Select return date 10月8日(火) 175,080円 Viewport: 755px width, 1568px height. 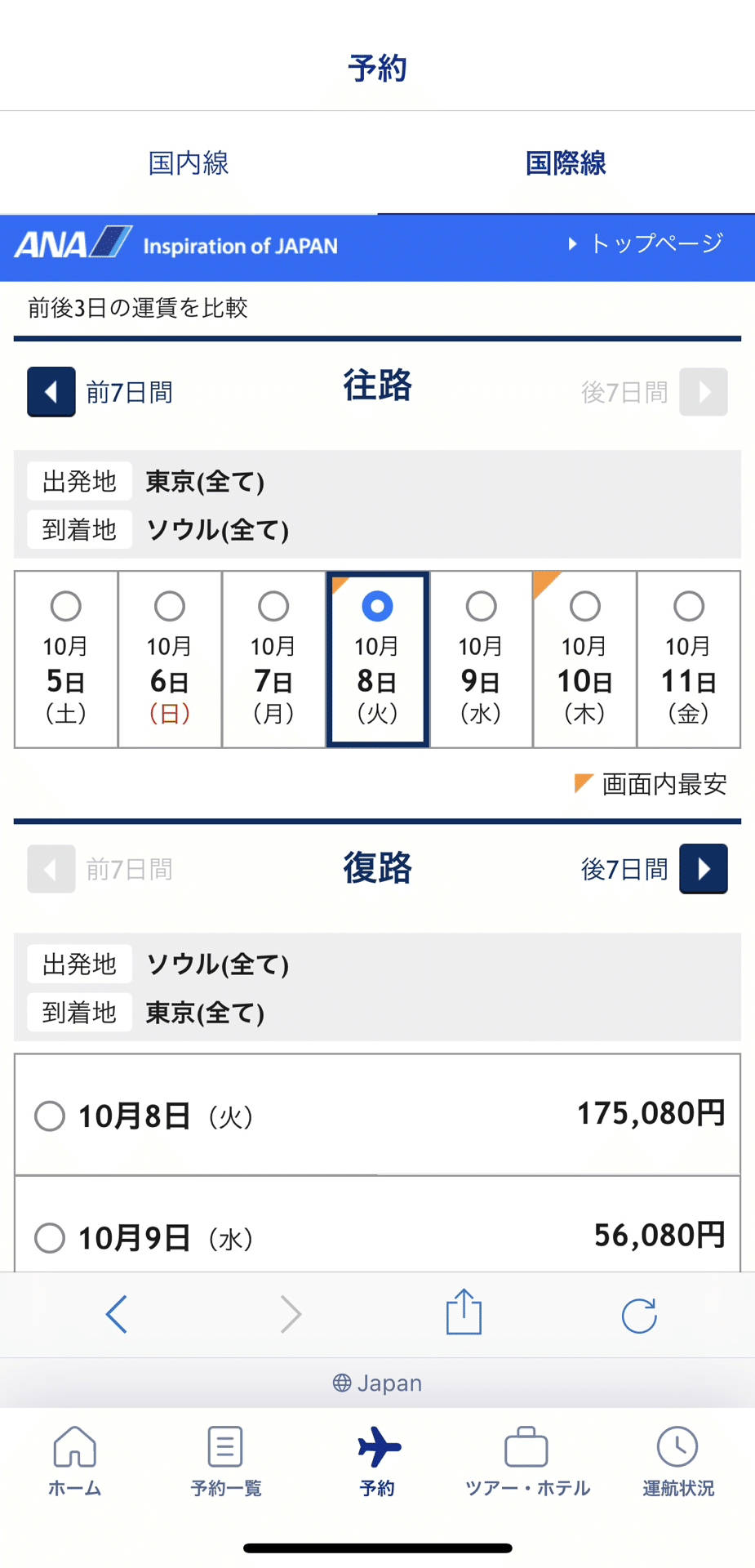377,1115
